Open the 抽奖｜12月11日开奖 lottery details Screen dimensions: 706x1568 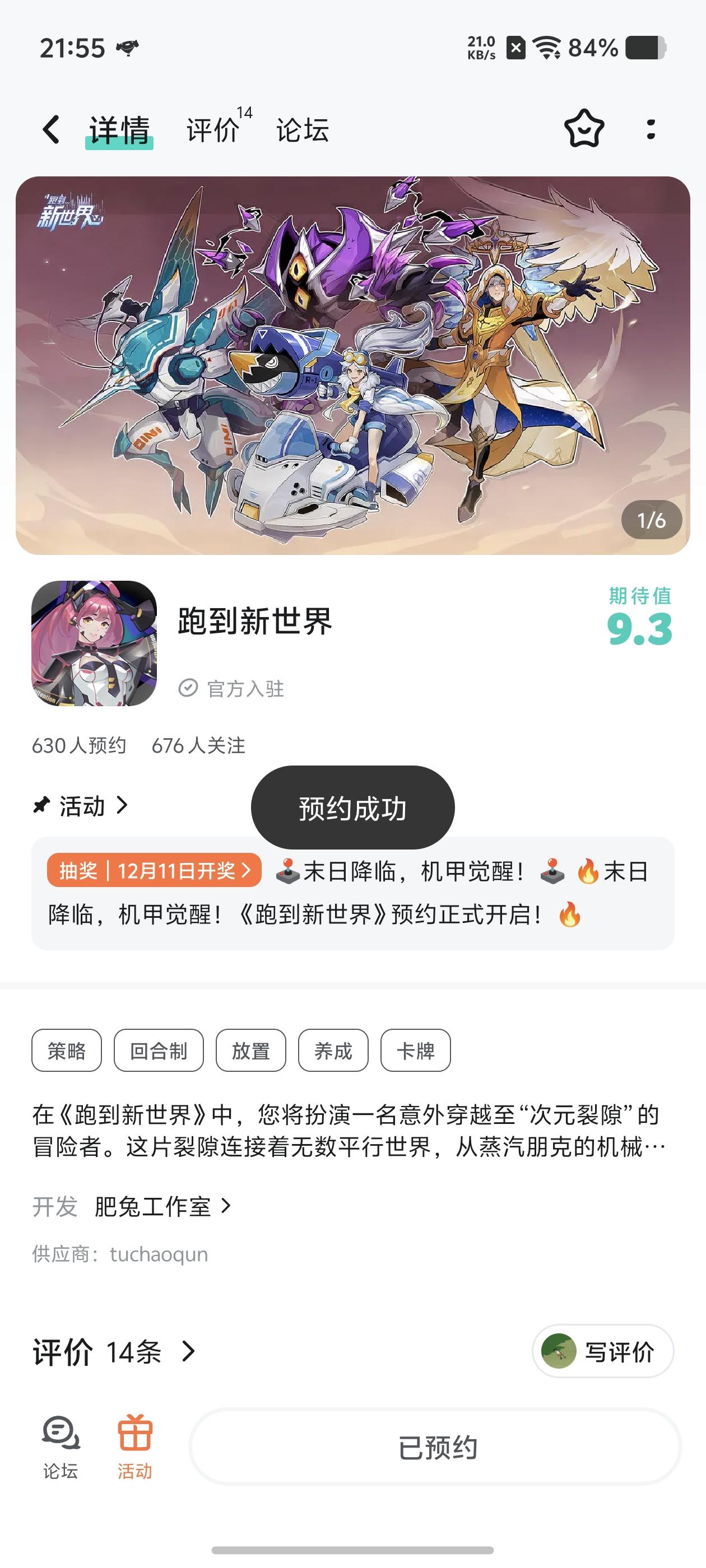click(x=154, y=872)
